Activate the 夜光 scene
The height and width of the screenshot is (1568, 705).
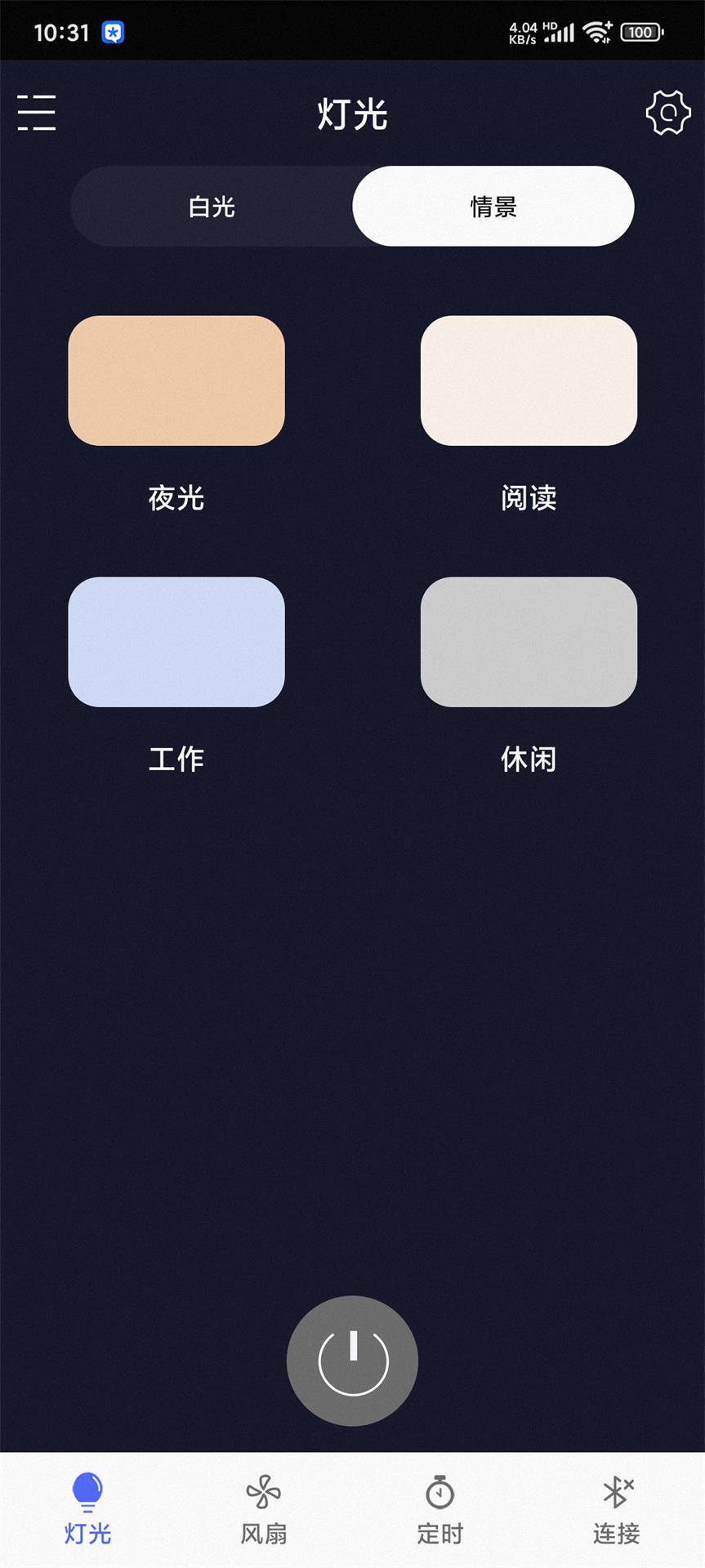tap(176, 381)
